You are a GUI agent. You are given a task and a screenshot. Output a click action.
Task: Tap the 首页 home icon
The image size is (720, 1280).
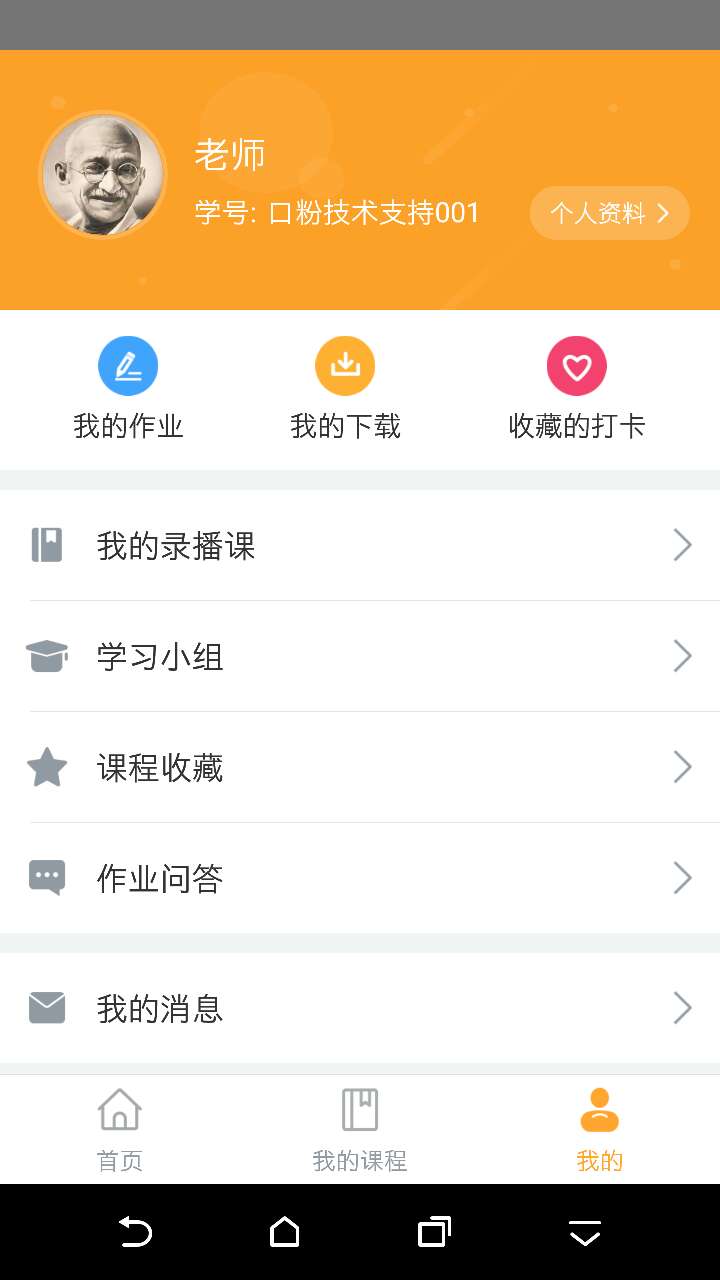119,1110
